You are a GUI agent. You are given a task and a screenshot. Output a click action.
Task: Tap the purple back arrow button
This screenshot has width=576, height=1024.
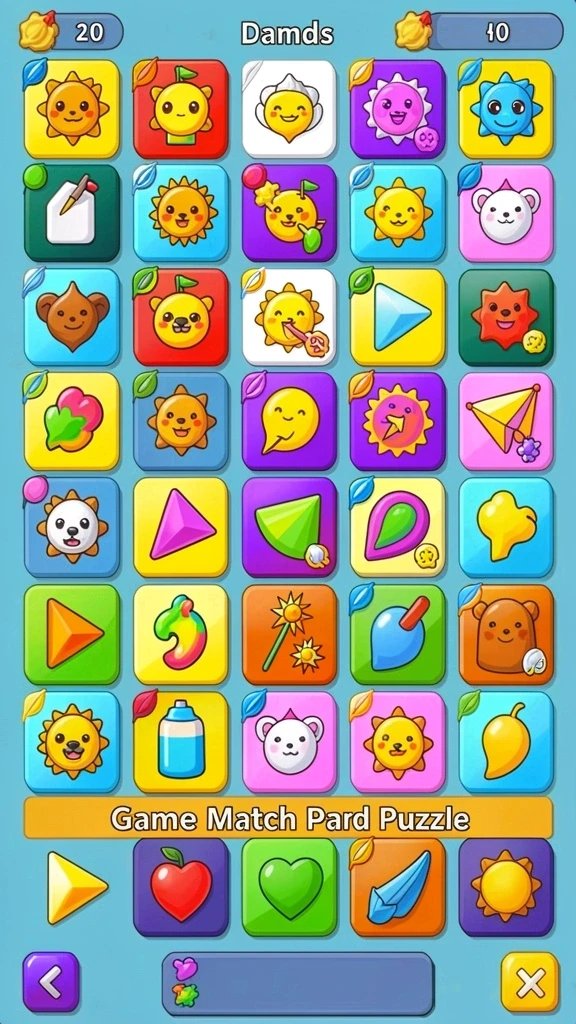pyautogui.click(x=51, y=982)
